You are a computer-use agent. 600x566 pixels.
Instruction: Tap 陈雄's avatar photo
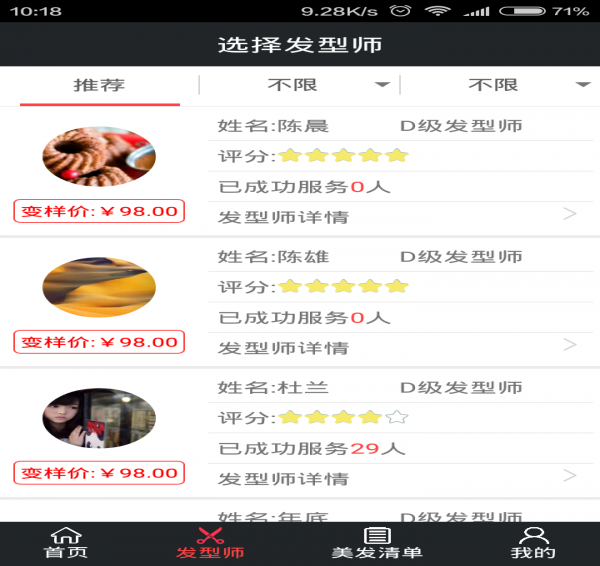(x=99, y=287)
